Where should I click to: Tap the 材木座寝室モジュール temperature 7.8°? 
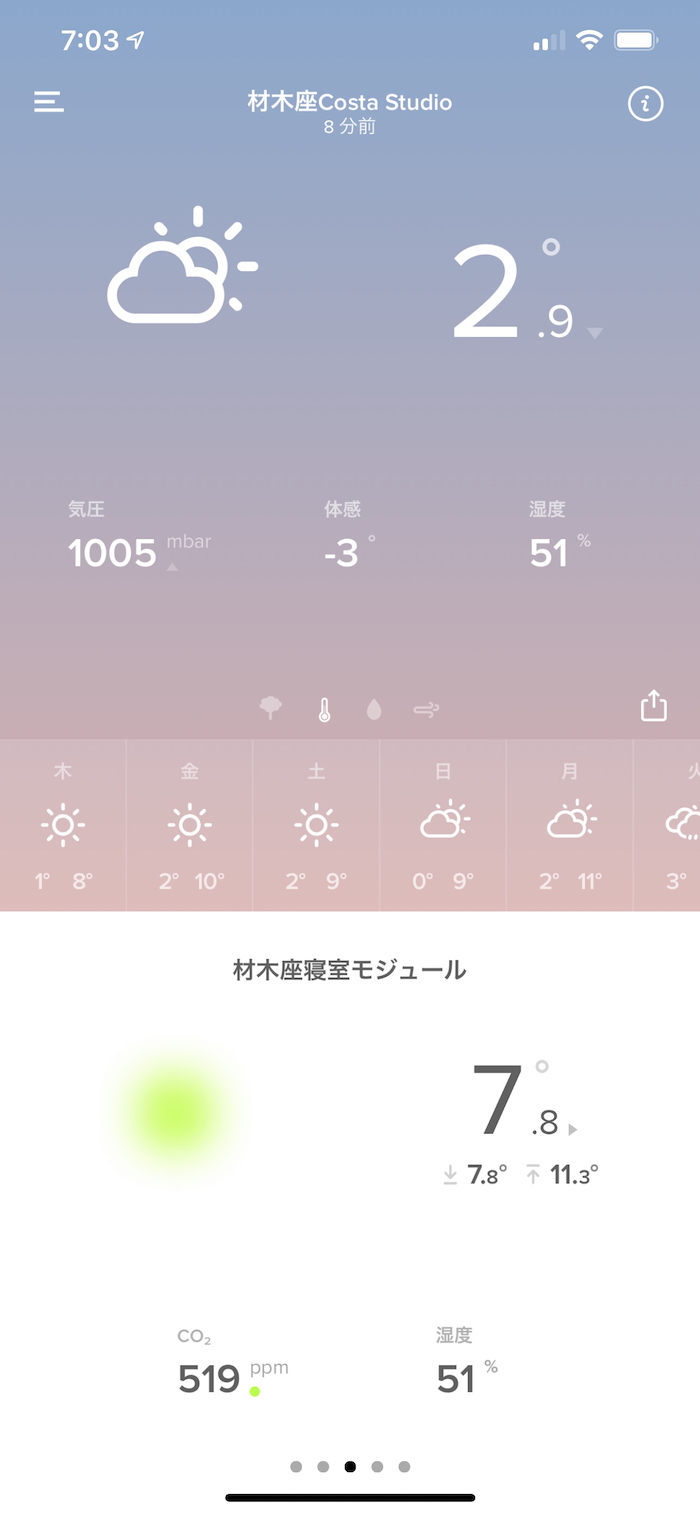(x=517, y=1104)
